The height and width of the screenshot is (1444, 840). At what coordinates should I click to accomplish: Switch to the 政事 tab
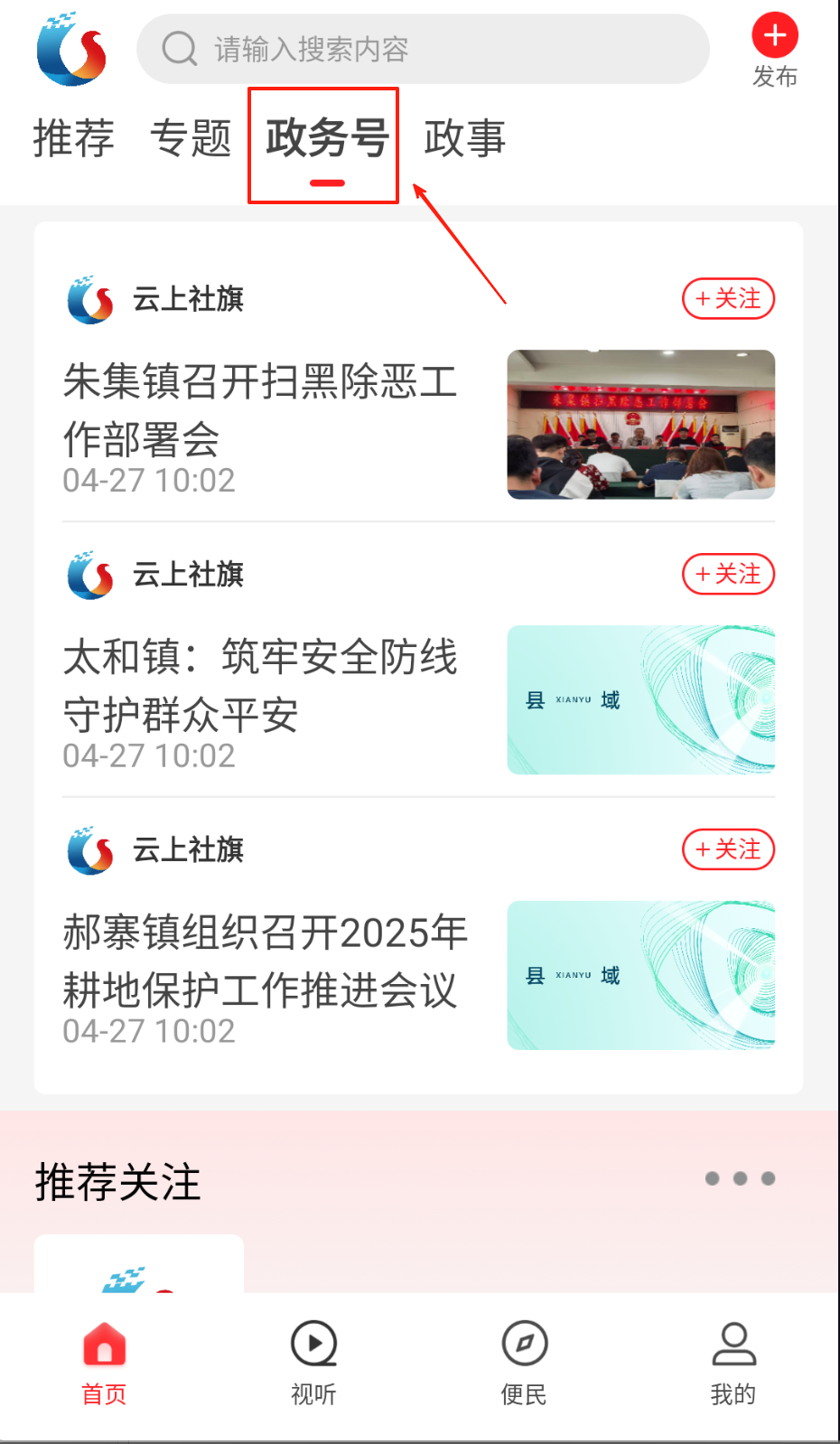pos(464,138)
